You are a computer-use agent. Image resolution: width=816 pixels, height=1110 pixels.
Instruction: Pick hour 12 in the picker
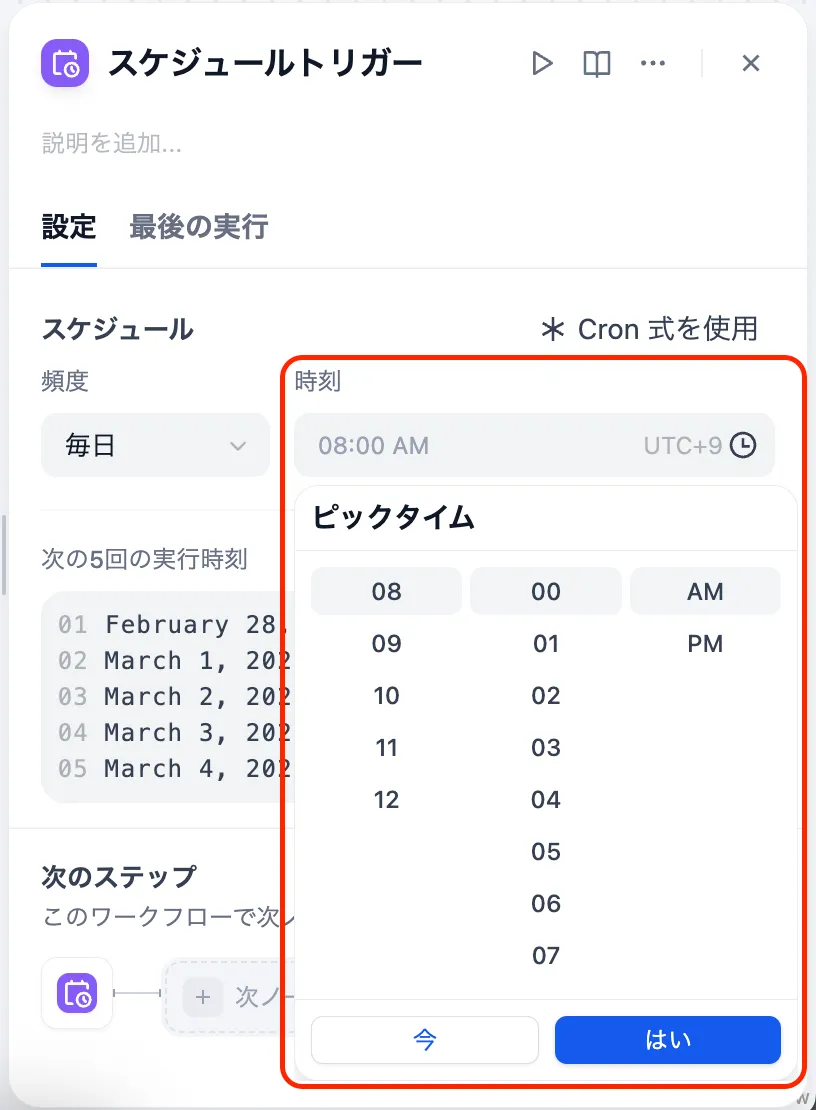pos(386,800)
